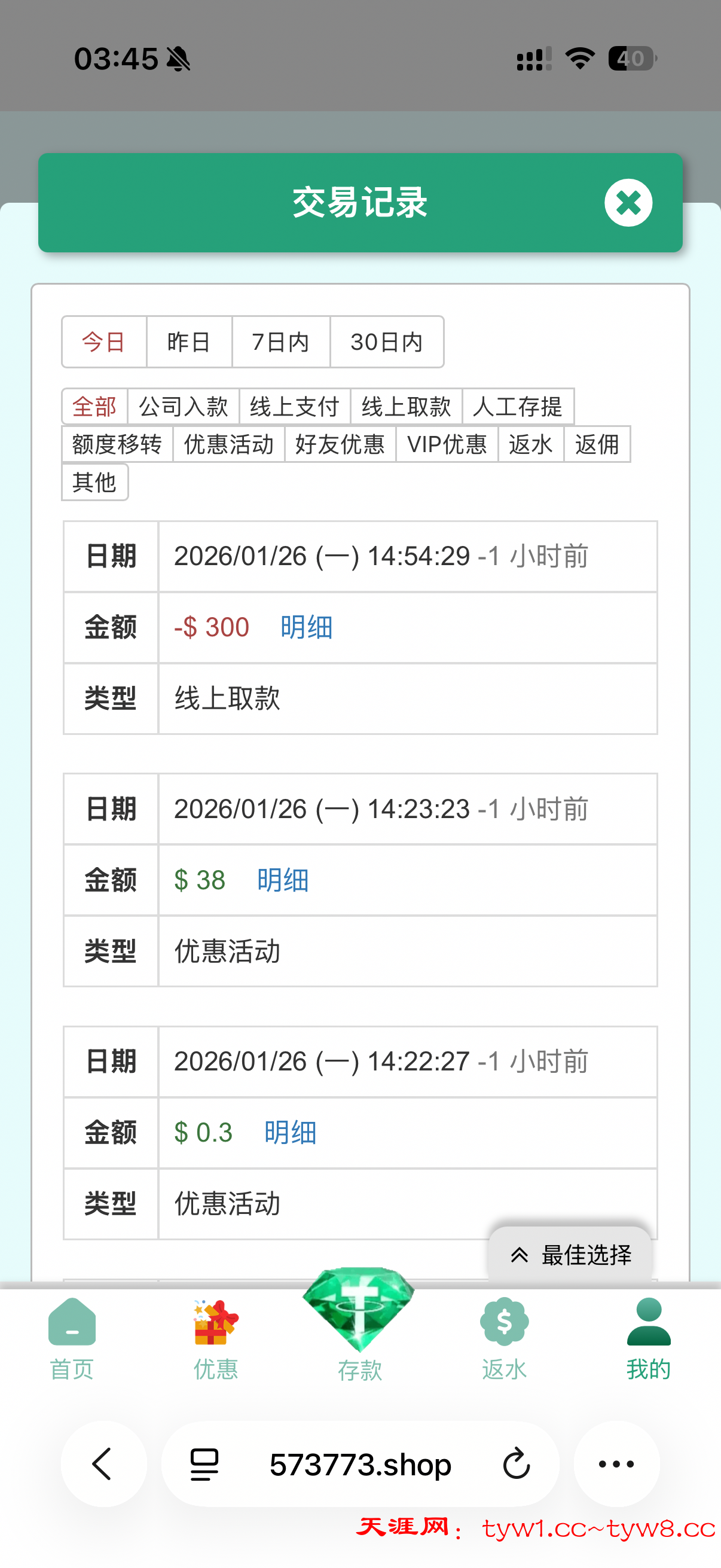This screenshot has width=721, height=1568.
Task: Show only 线上取款 records
Action: (x=406, y=407)
